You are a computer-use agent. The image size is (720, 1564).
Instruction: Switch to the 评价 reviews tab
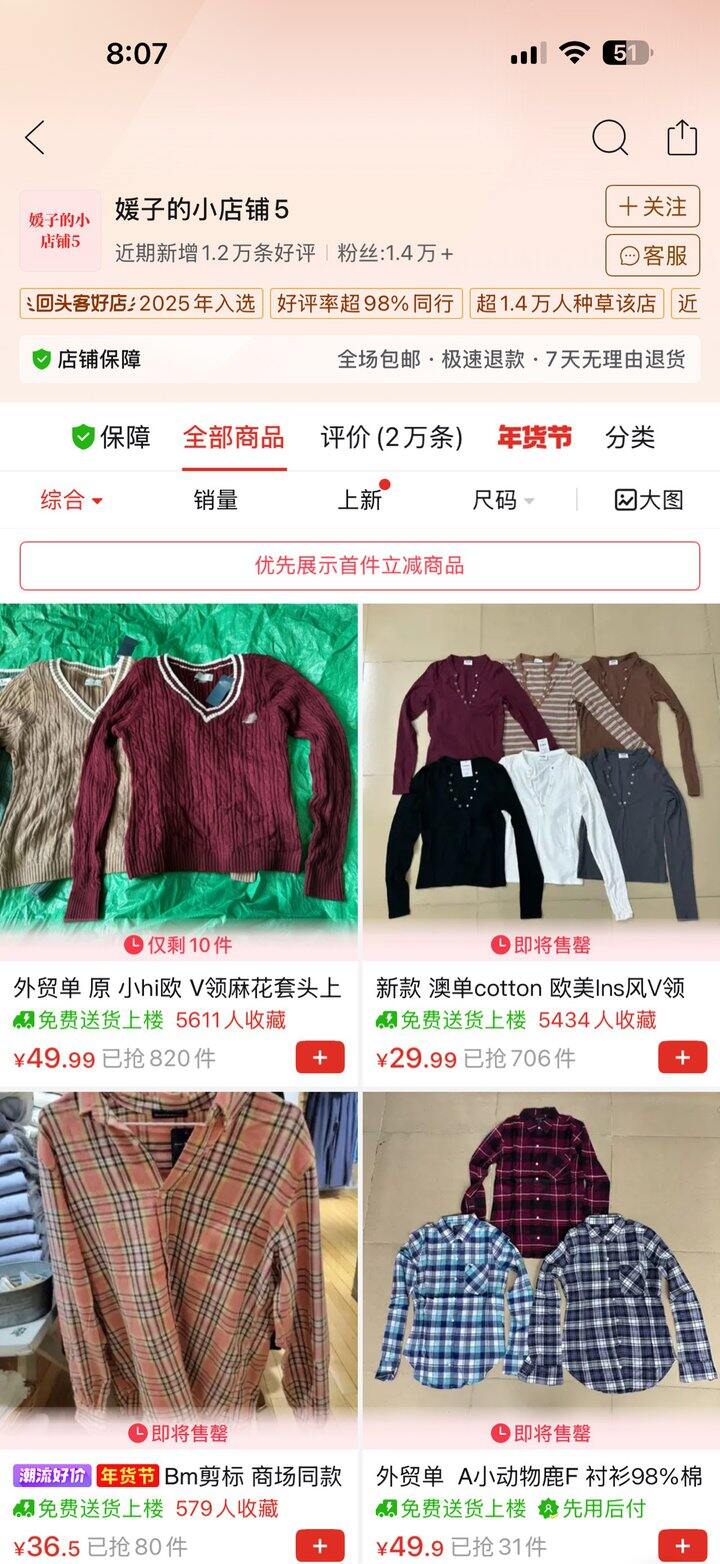391,437
